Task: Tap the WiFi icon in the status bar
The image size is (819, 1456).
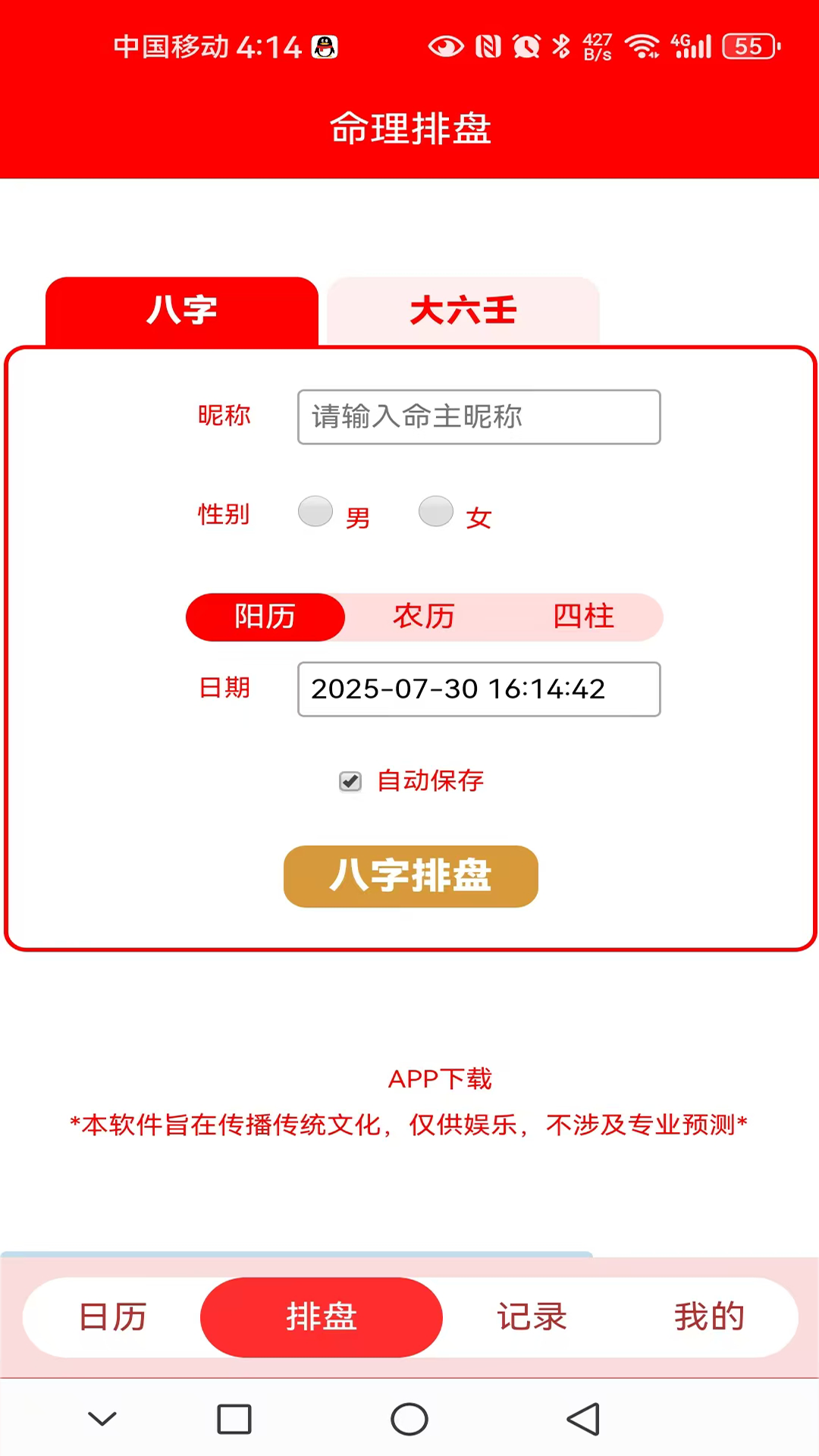Action: coord(641,46)
